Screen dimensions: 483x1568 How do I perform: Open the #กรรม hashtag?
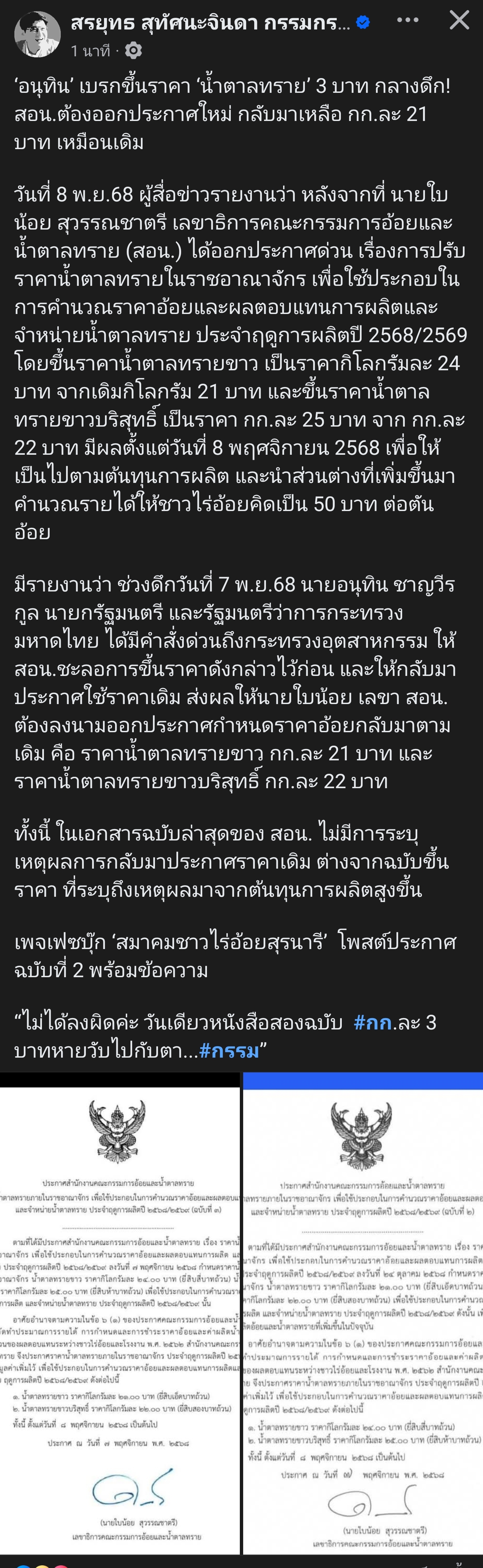pyautogui.click(x=229, y=1050)
